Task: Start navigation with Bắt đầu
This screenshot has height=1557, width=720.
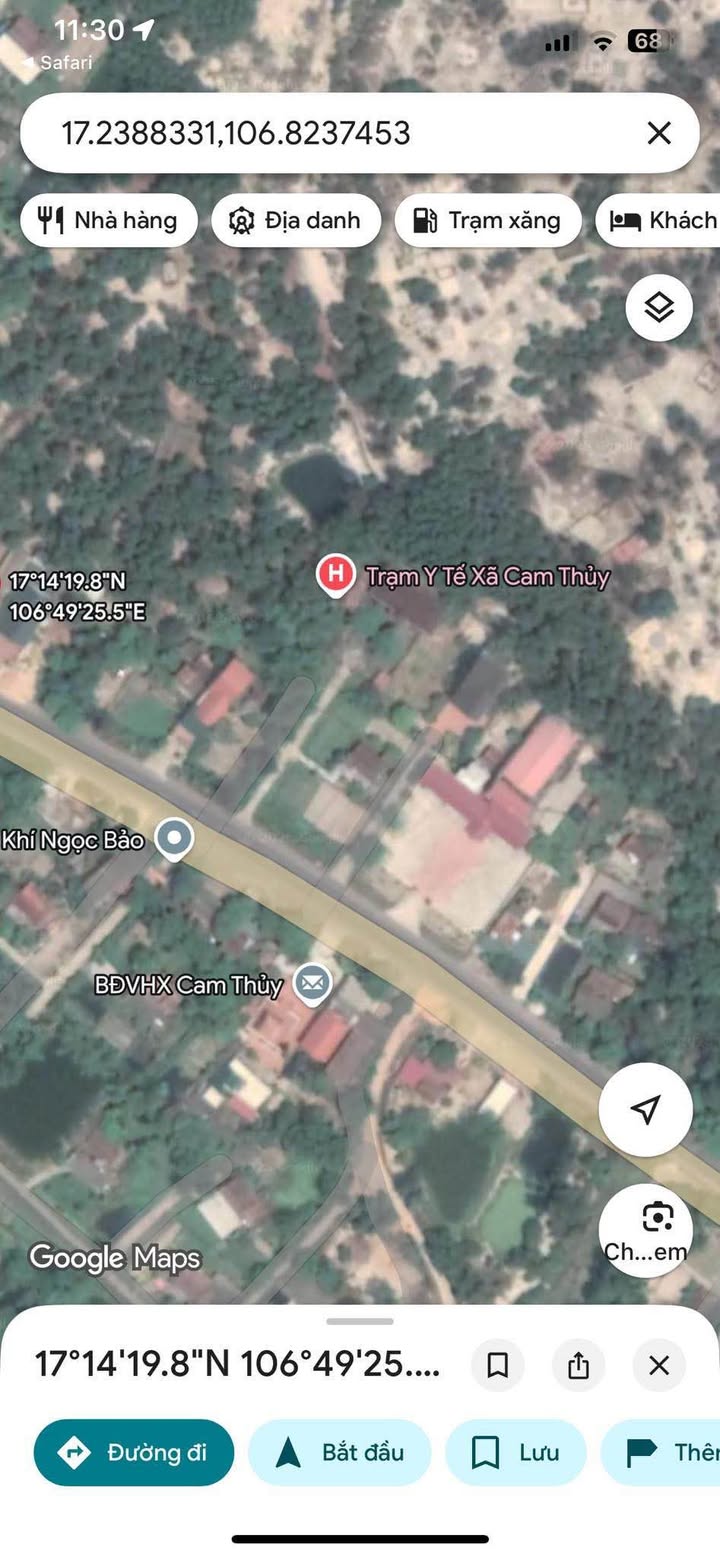Action: pyautogui.click(x=339, y=1452)
